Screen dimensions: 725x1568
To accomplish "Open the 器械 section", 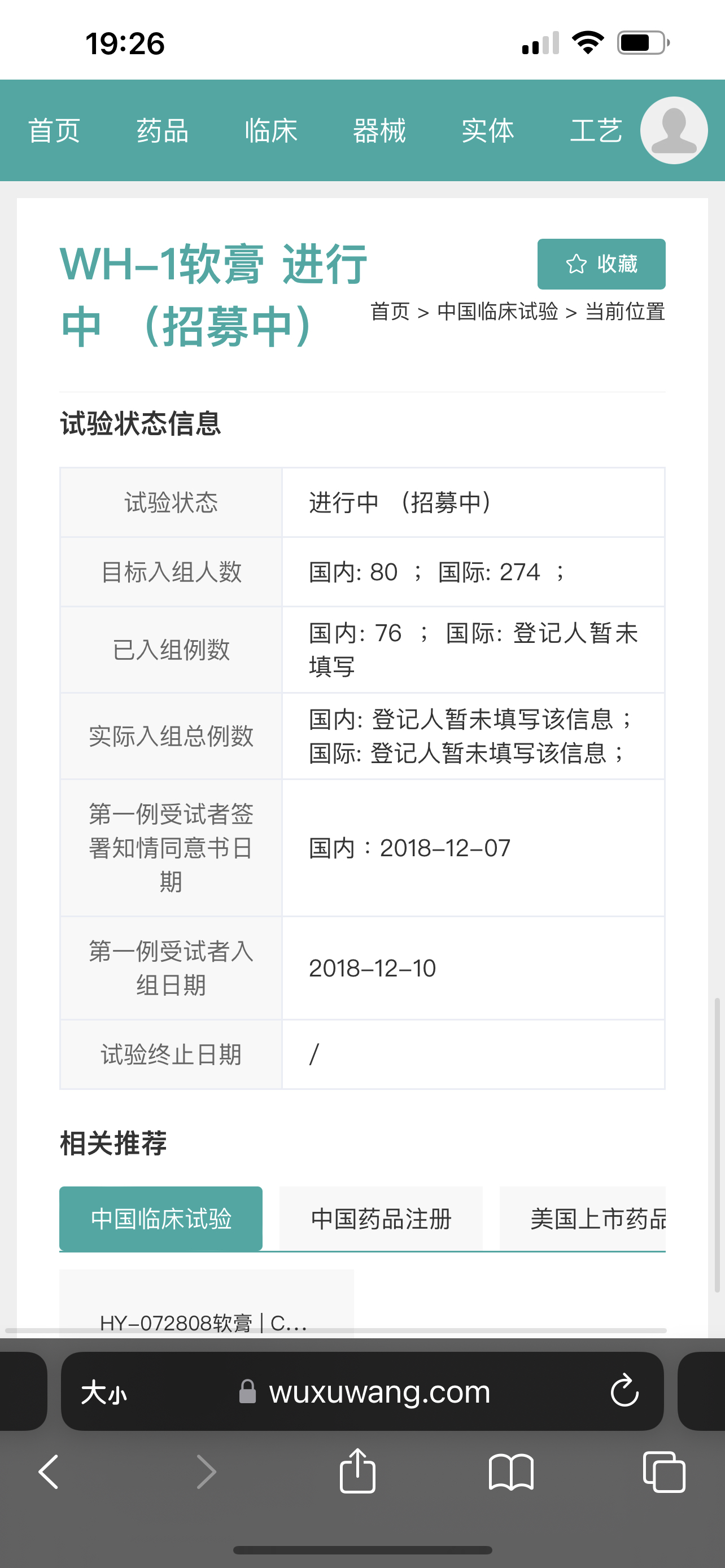I will (x=379, y=131).
